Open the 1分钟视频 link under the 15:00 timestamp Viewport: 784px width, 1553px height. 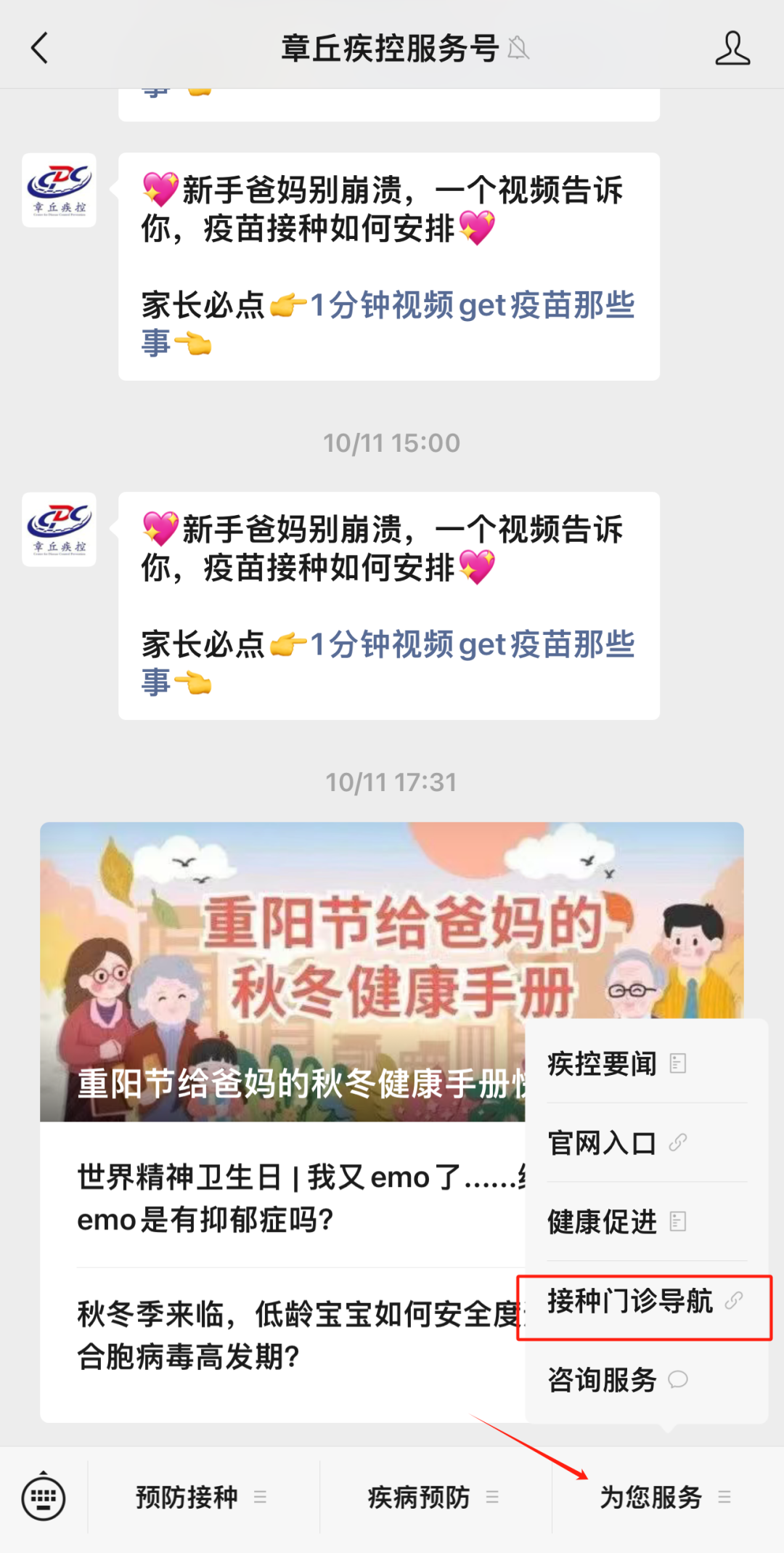tap(472, 645)
